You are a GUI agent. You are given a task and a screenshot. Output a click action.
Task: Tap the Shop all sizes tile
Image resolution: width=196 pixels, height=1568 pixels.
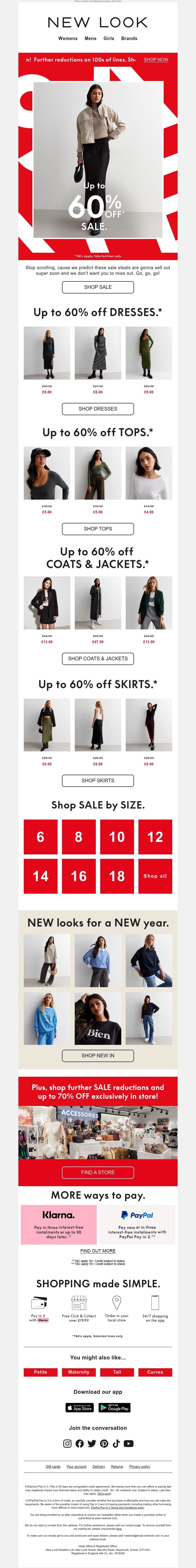tap(155, 876)
